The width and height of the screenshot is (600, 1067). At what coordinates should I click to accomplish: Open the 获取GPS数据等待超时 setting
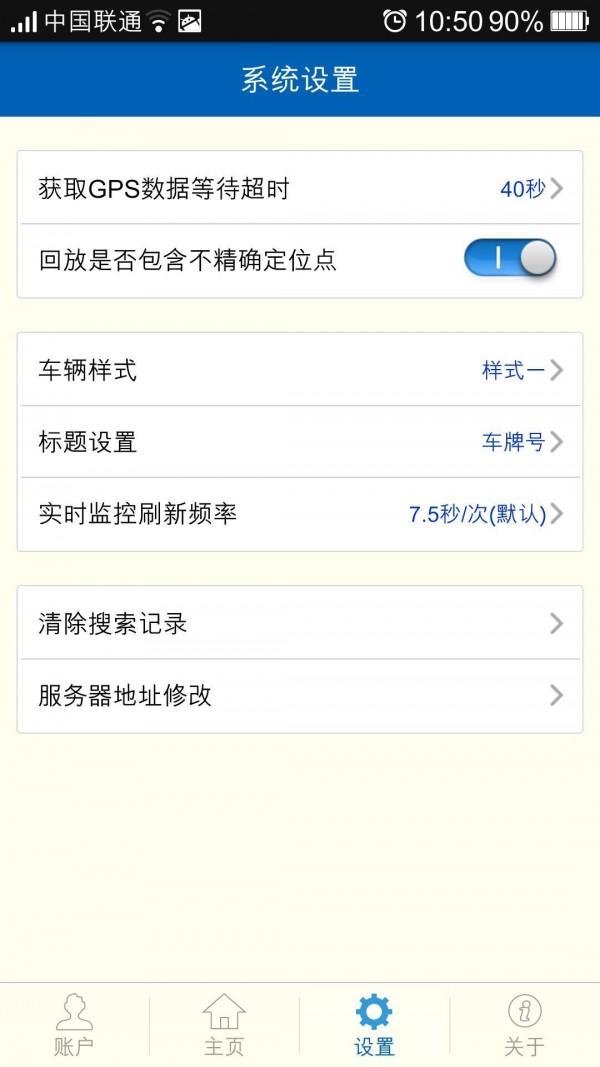point(300,188)
